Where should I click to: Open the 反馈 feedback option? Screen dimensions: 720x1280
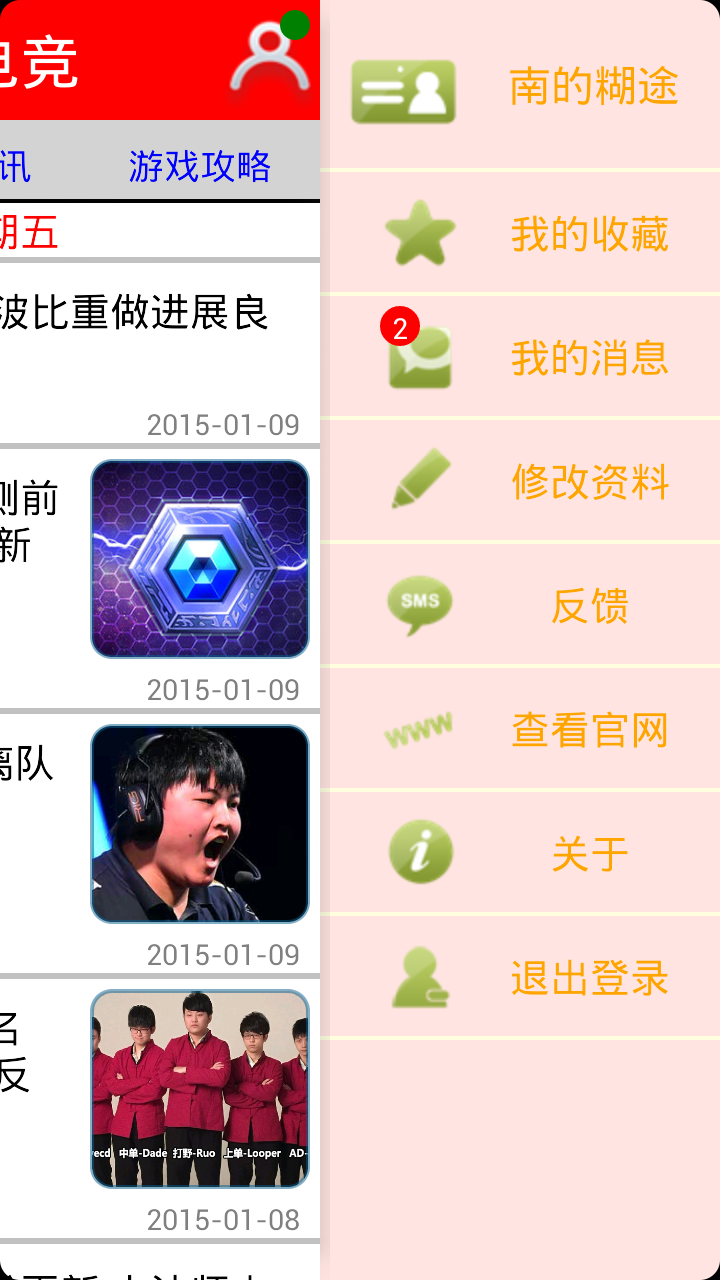coord(520,606)
